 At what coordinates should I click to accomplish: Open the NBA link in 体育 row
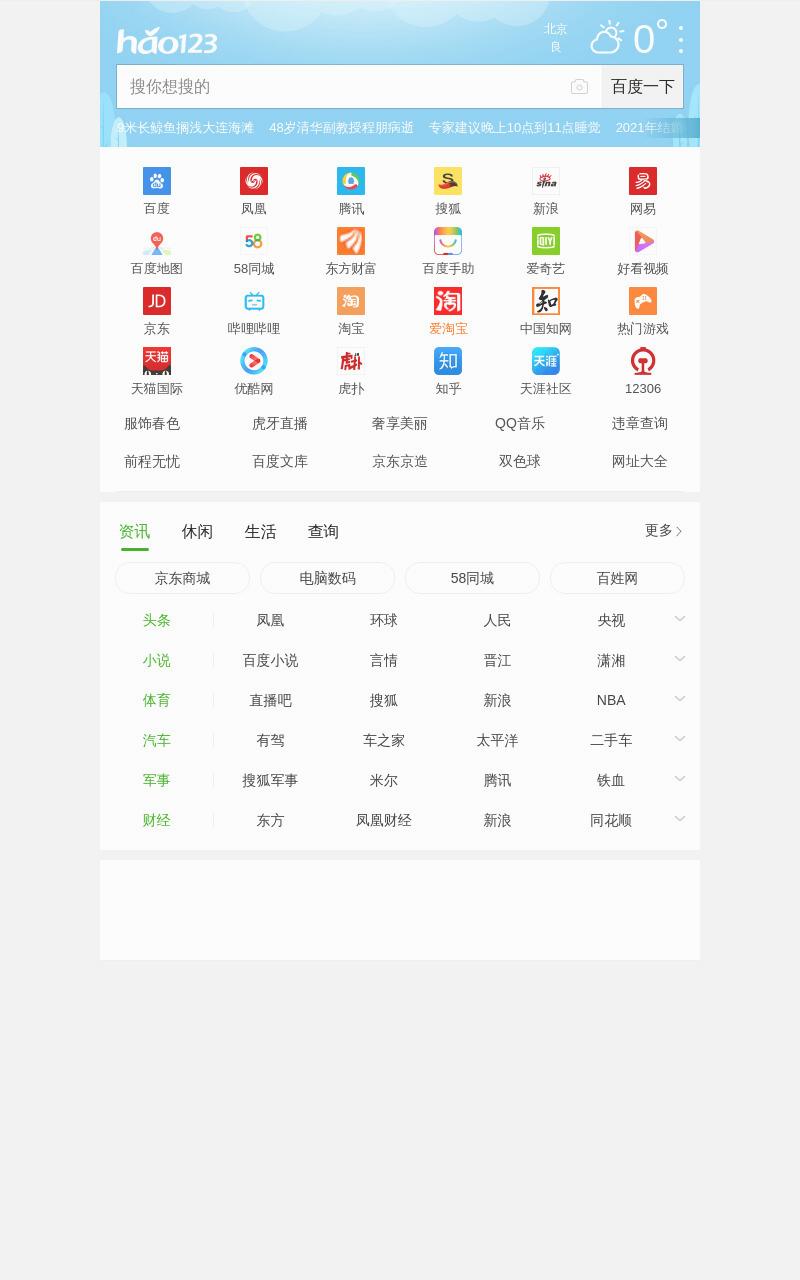point(611,700)
